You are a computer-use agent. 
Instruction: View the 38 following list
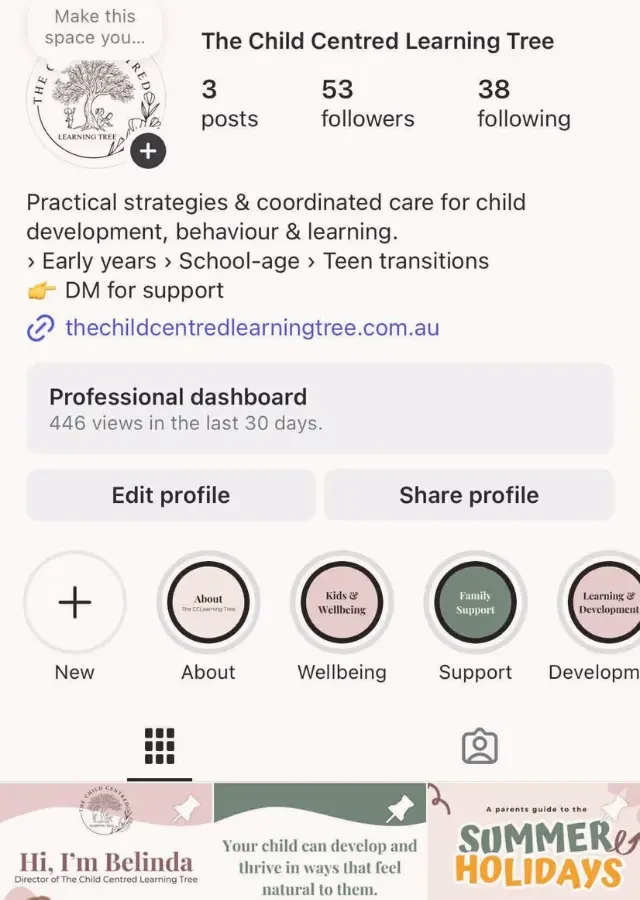[523, 104]
